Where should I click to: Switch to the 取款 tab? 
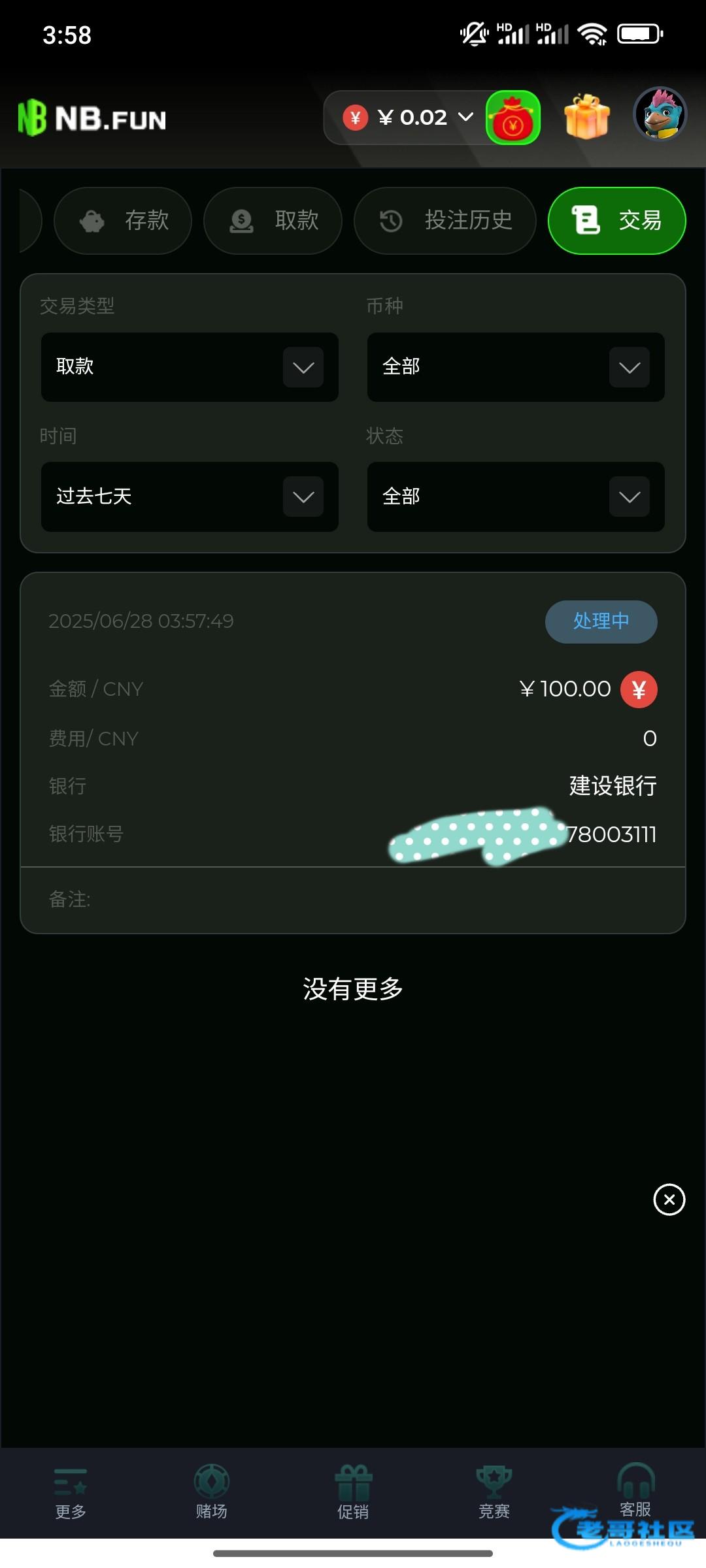click(x=273, y=221)
